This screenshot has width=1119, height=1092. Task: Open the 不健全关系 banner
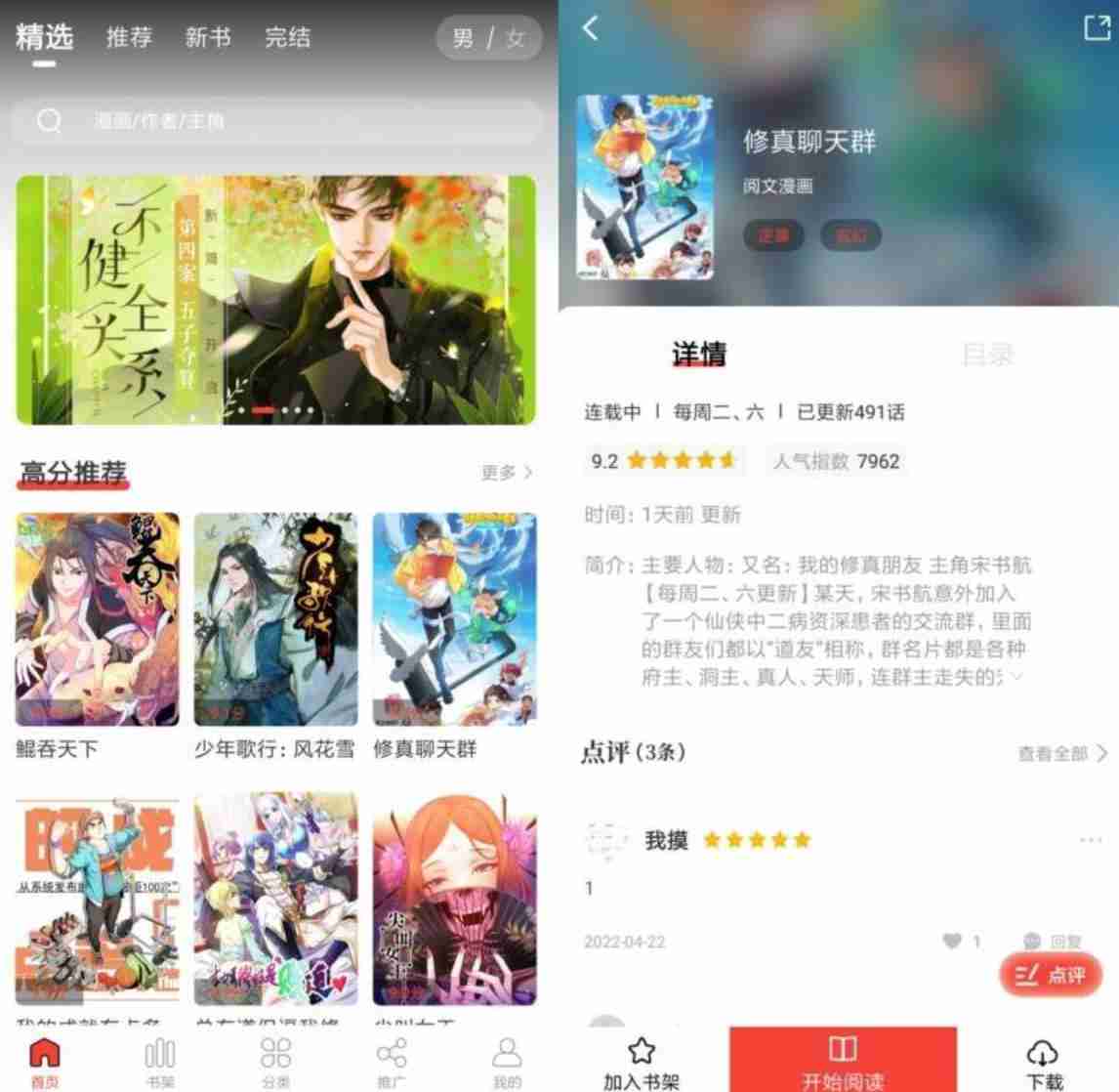tap(276, 299)
